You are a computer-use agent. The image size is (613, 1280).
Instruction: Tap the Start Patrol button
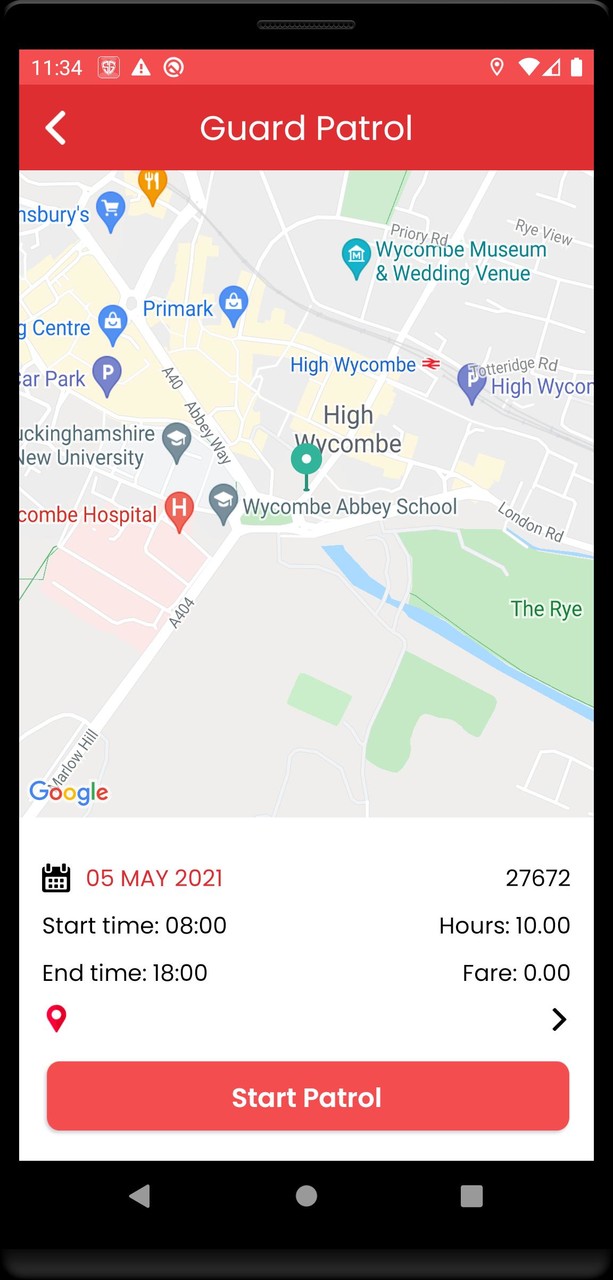click(307, 1097)
